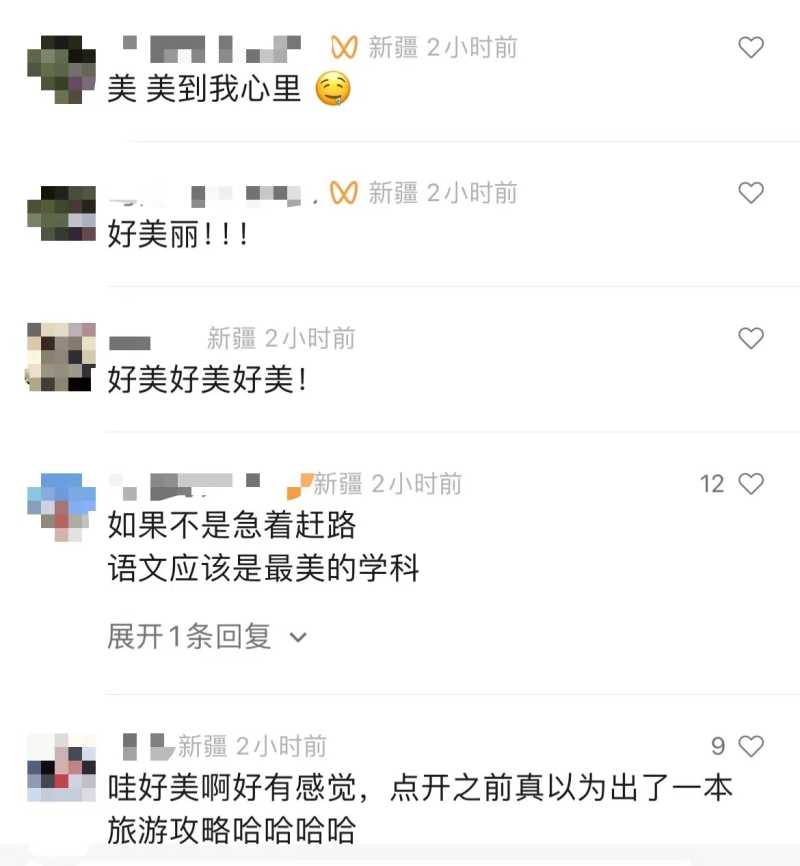The image size is (800, 866).
Task: Toggle like off on the comment with 12 likes
Action: [751, 484]
